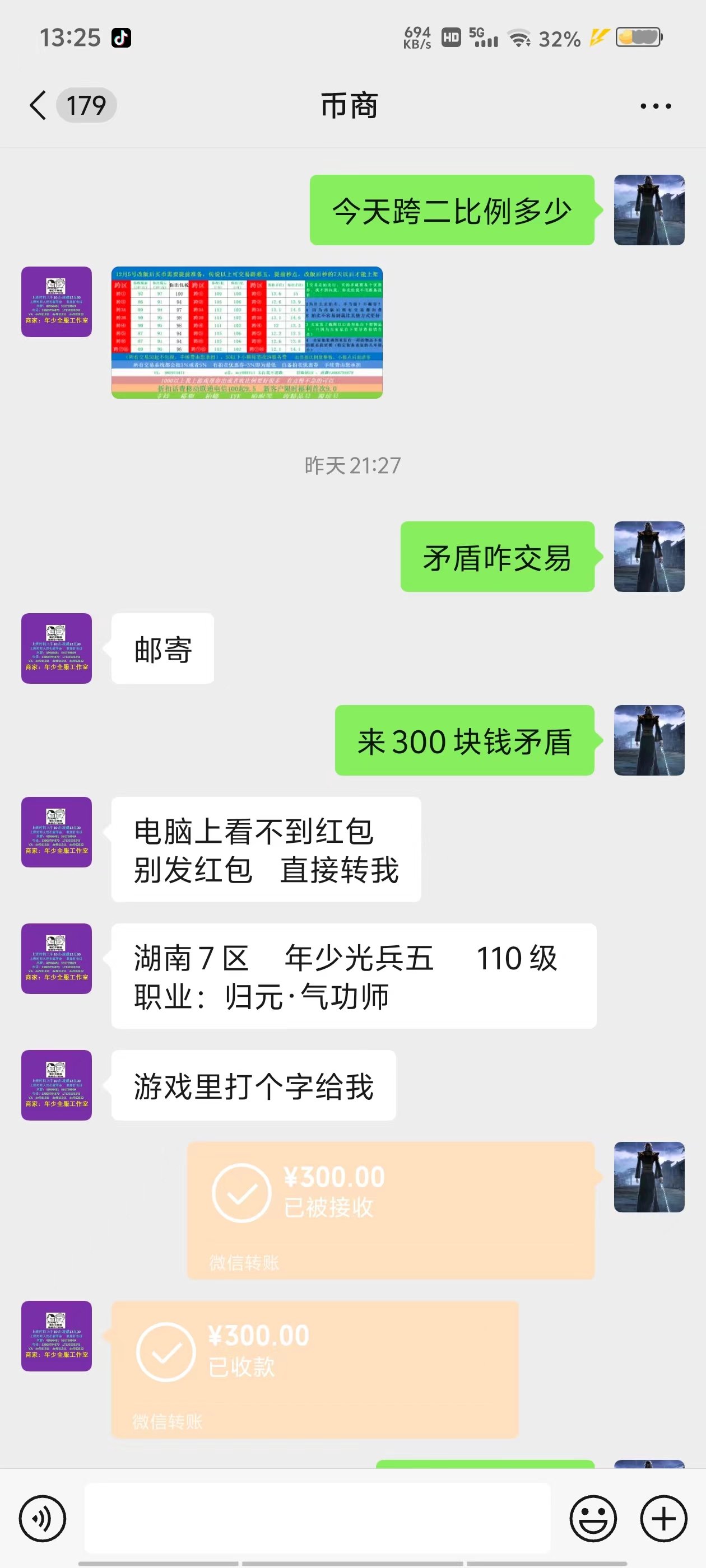This screenshot has height=1568, width=706.
Task: Open the plus attachments menu
Action: [664, 1519]
